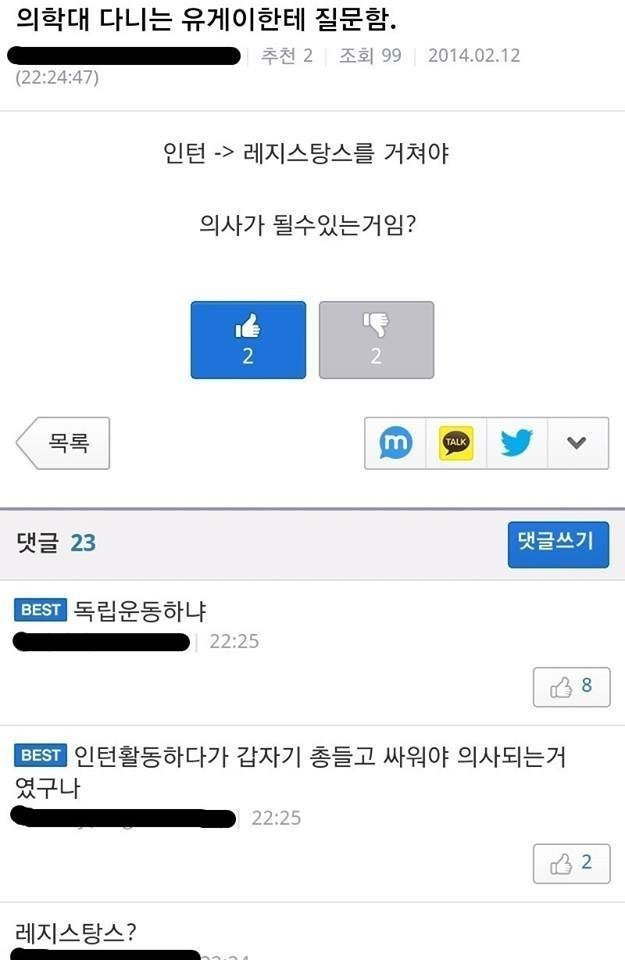Like the comment about 인턴활동하다가 갑자기 총들고
Image resolution: width=625 pixels, height=960 pixels.
click(571, 864)
